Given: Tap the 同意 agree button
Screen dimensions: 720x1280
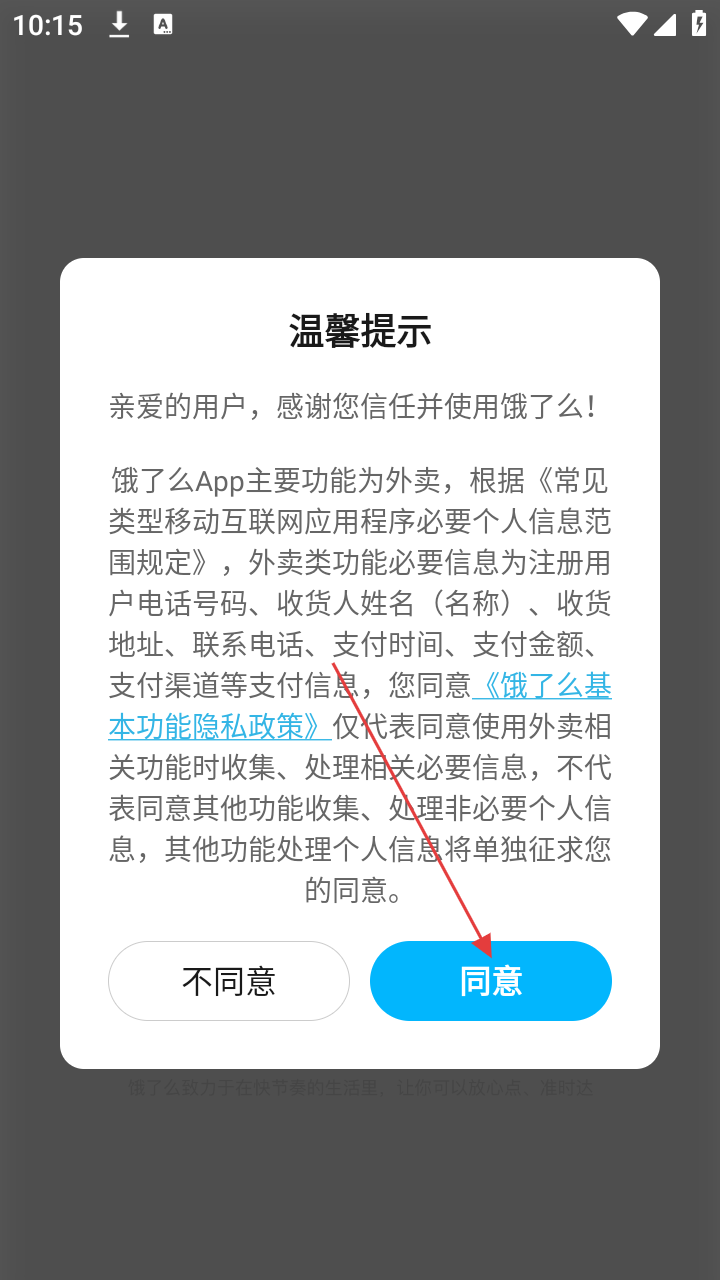Looking at the screenshot, I should click(490, 981).
